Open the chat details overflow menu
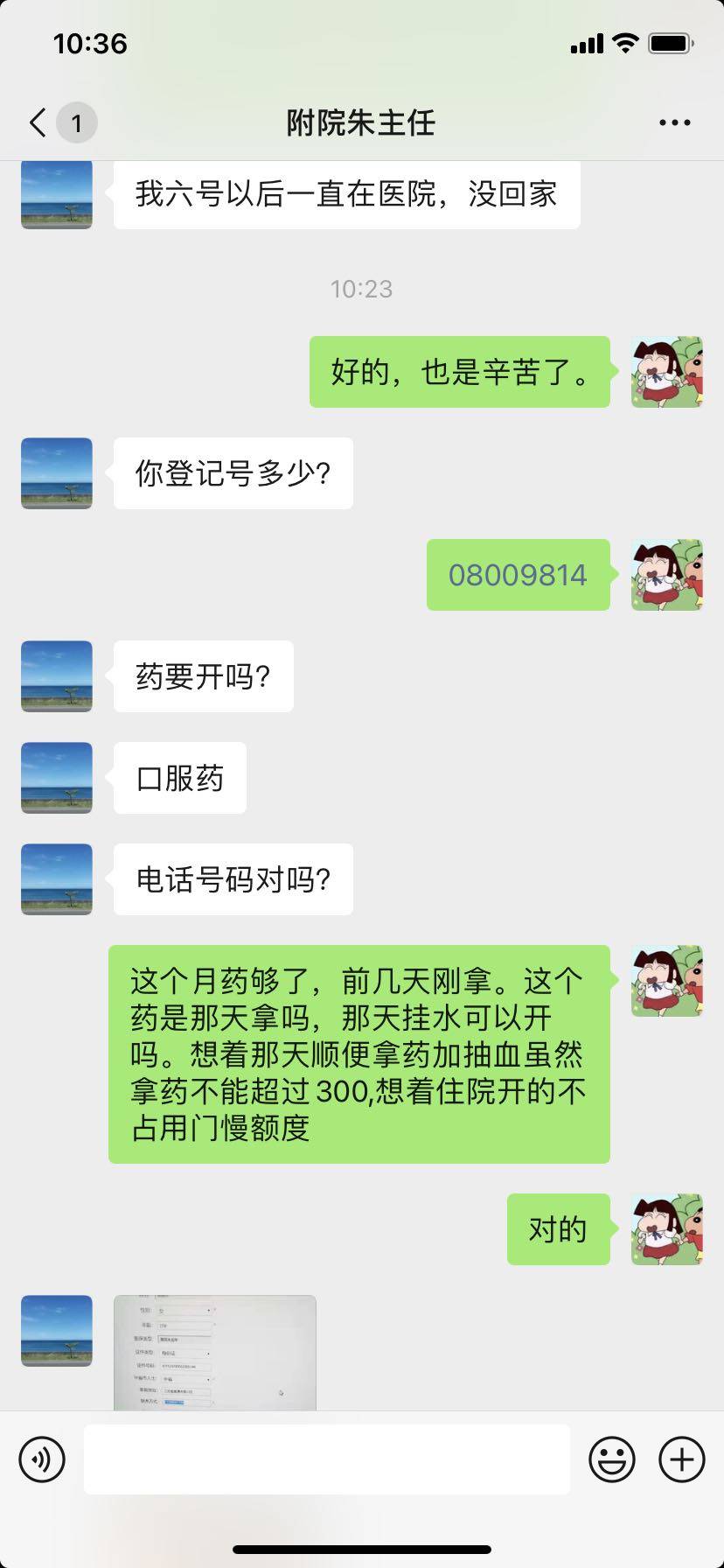Screen dimensions: 724x1568 coord(674,123)
